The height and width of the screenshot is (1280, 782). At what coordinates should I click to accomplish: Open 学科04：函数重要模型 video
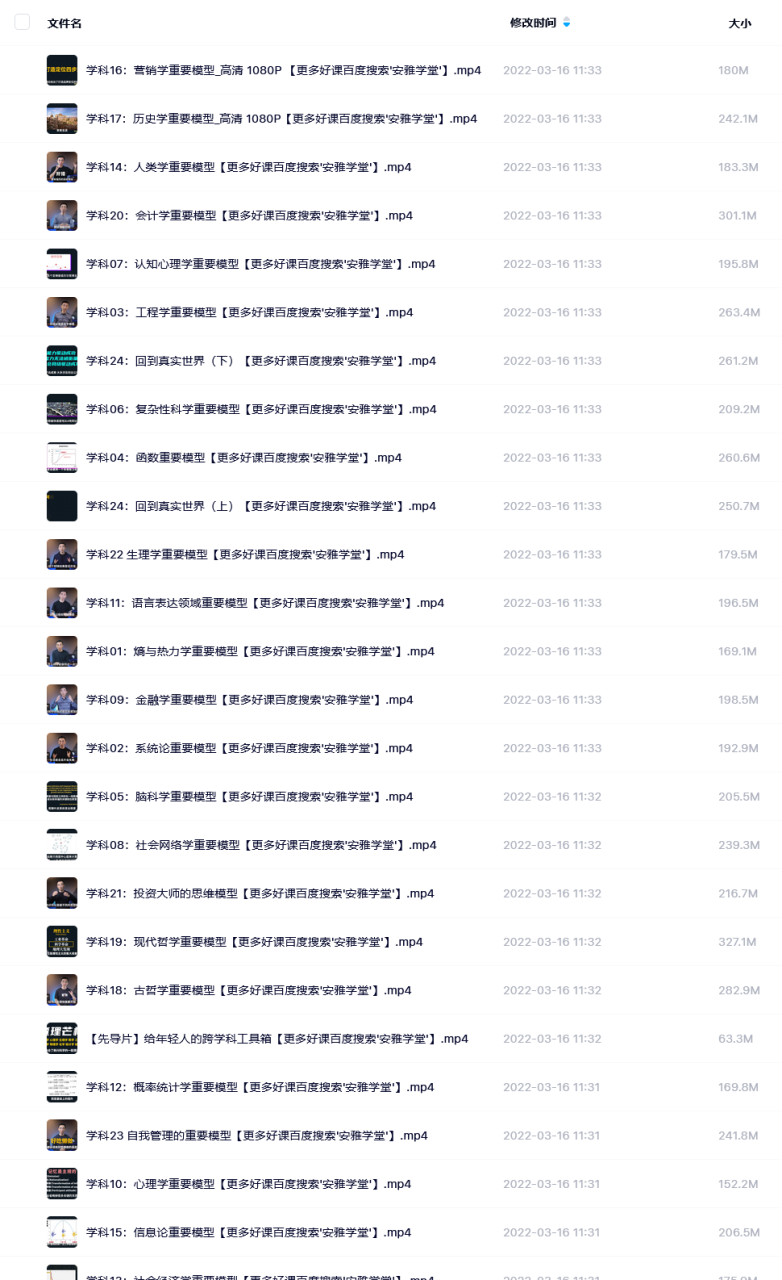tap(243, 458)
